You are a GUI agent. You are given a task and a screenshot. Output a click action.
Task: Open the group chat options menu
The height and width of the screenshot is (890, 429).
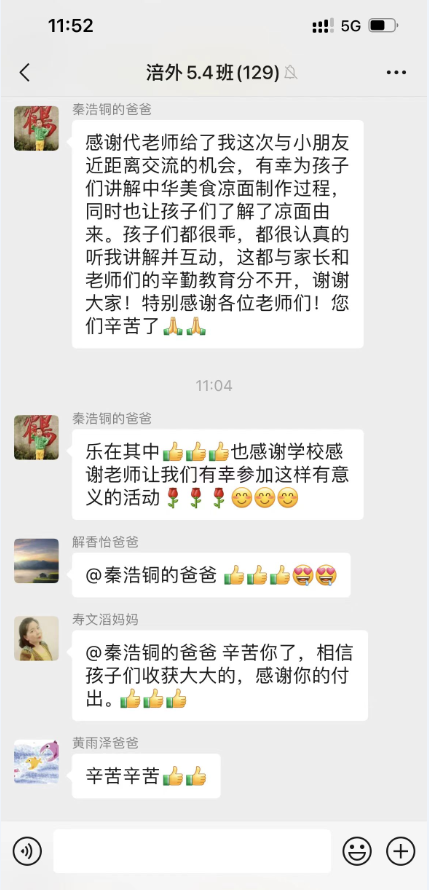[x=396, y=73]
